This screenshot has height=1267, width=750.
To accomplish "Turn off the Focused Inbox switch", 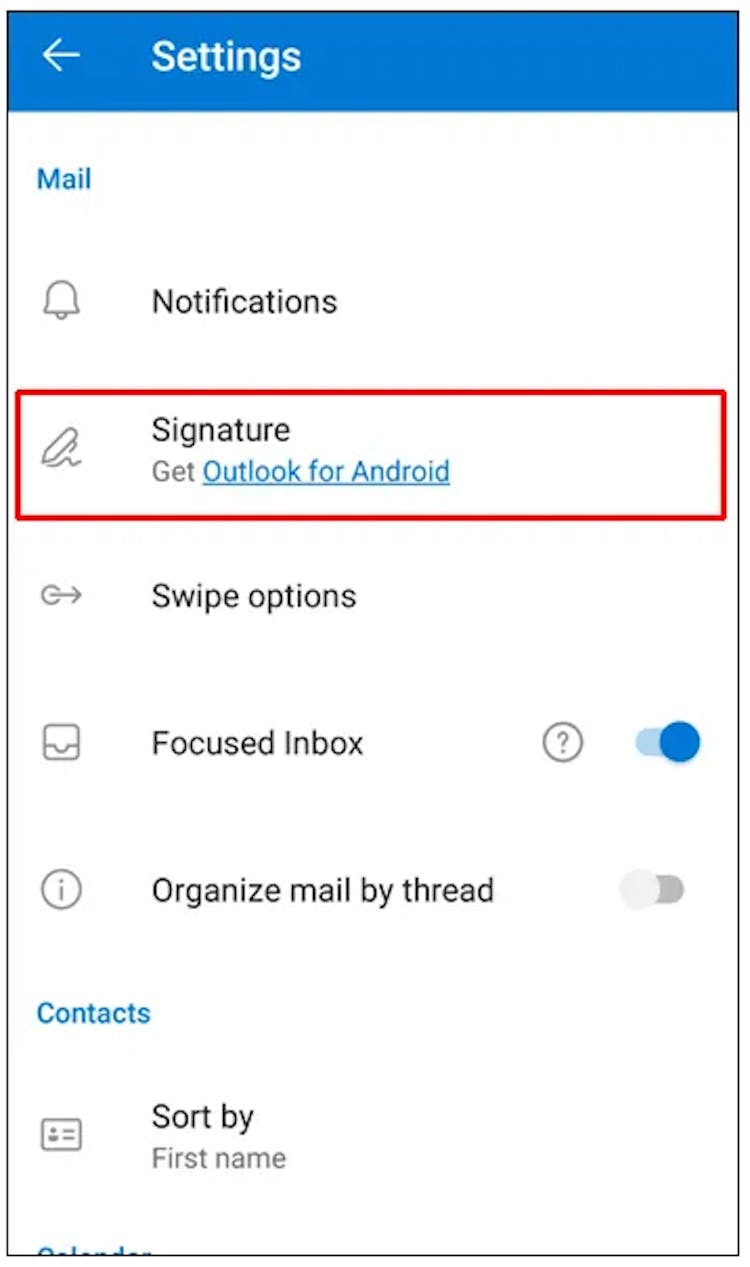I will [667, 743].
